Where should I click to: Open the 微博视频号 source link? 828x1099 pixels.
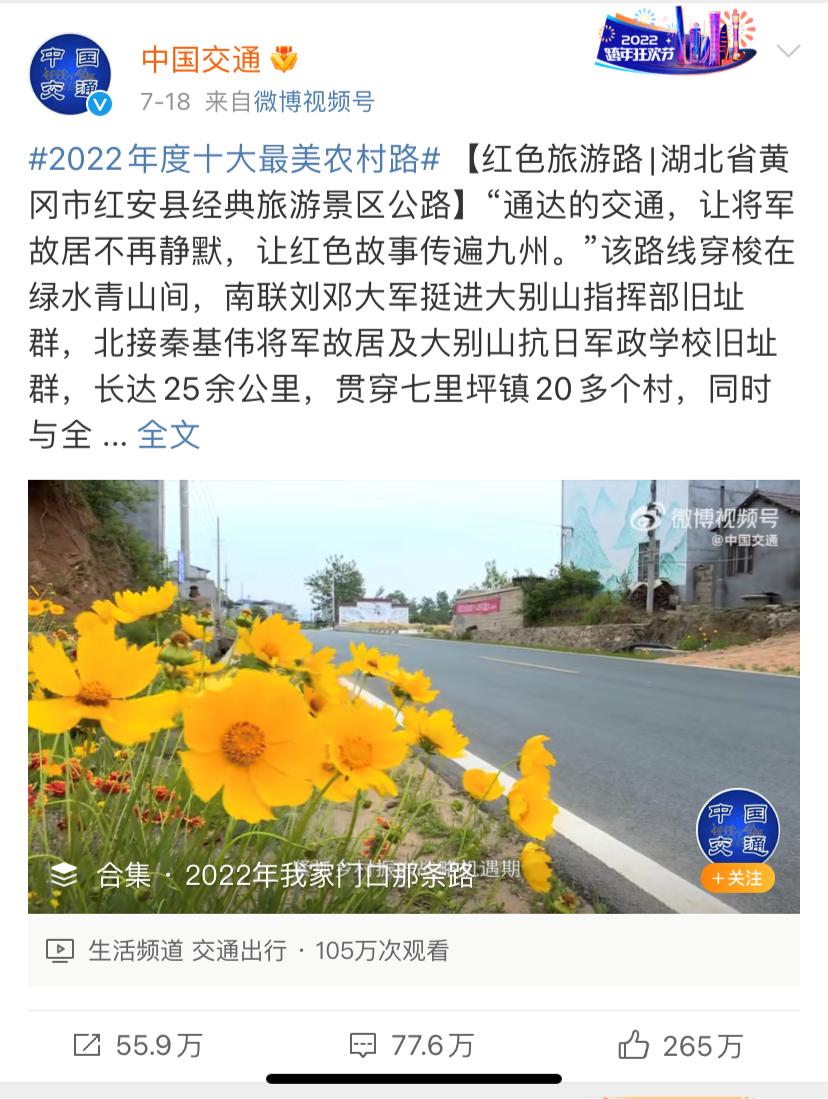[313, 101]
